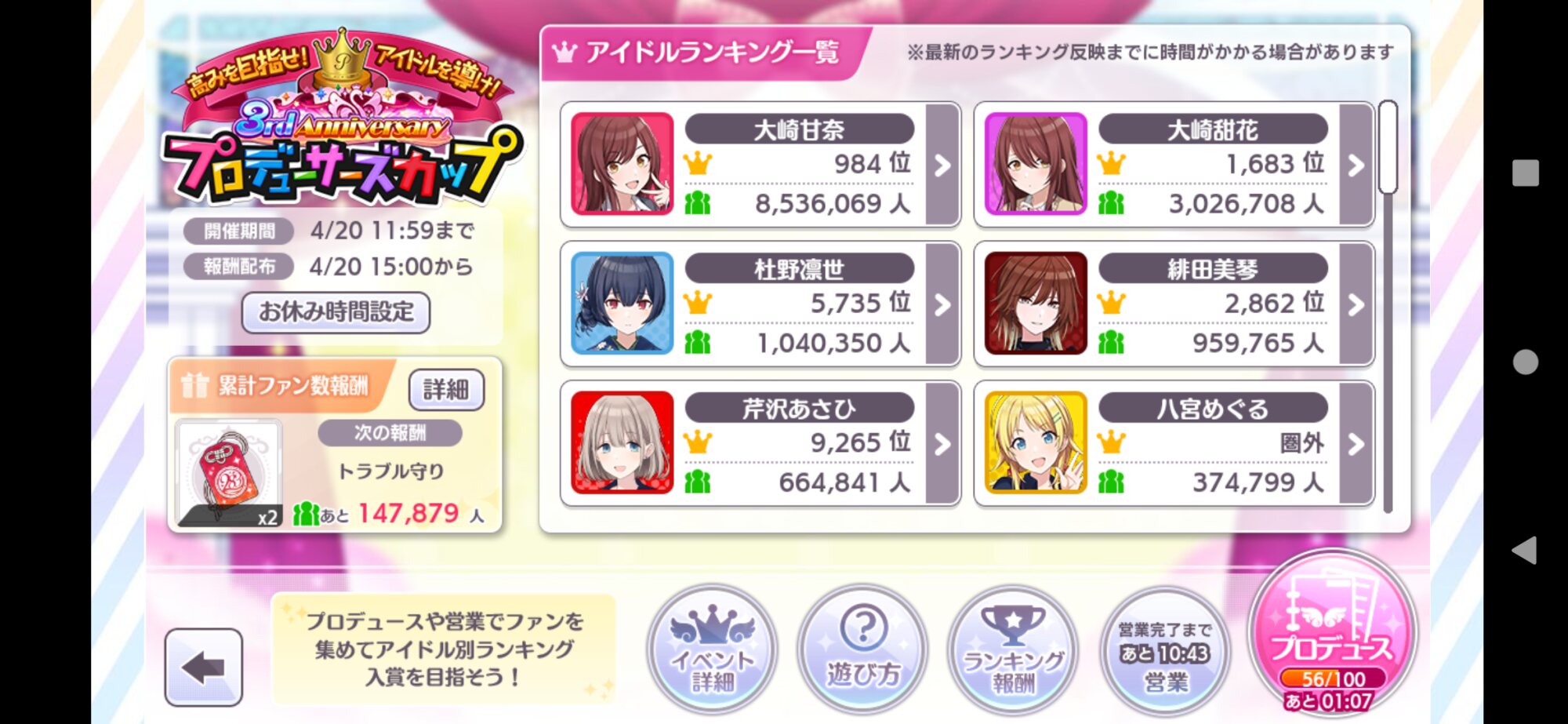This screenshot has width=1568, height=724.
Task: View 杜野凛世 ranking card
Action: click(759, 304)
